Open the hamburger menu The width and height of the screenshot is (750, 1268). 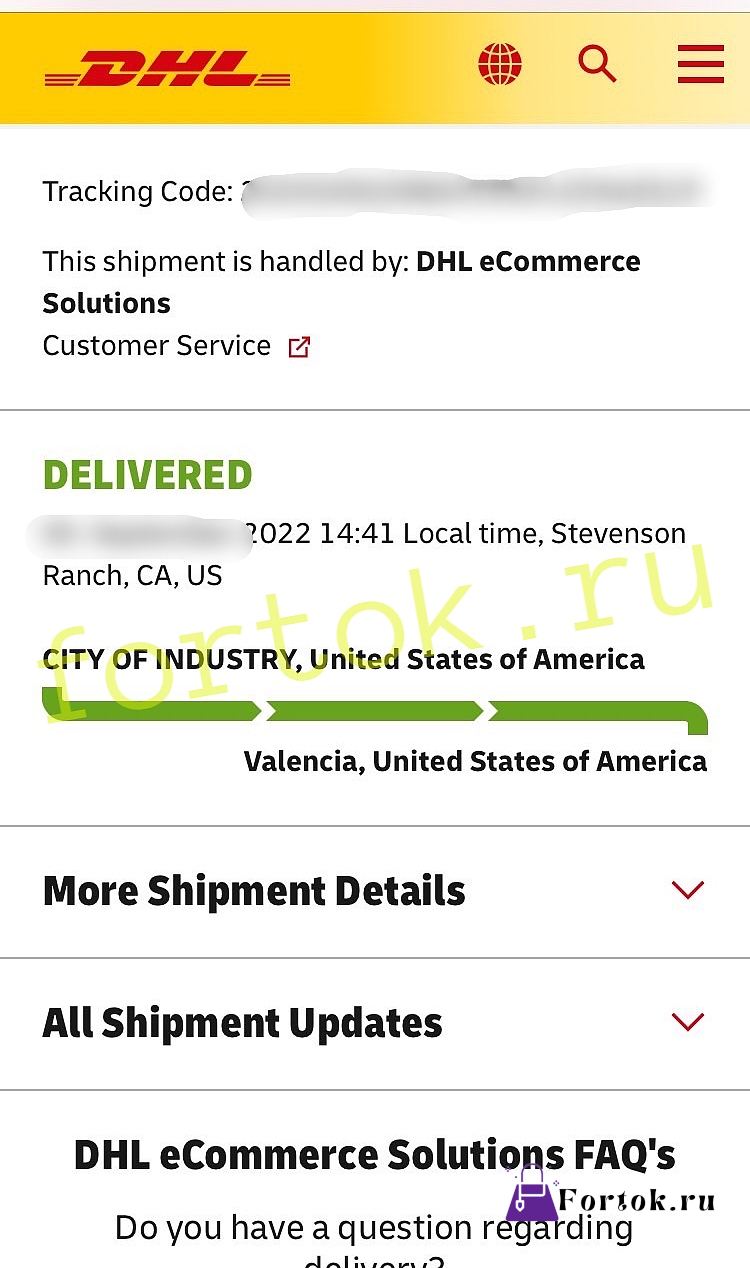pos(700,64)
